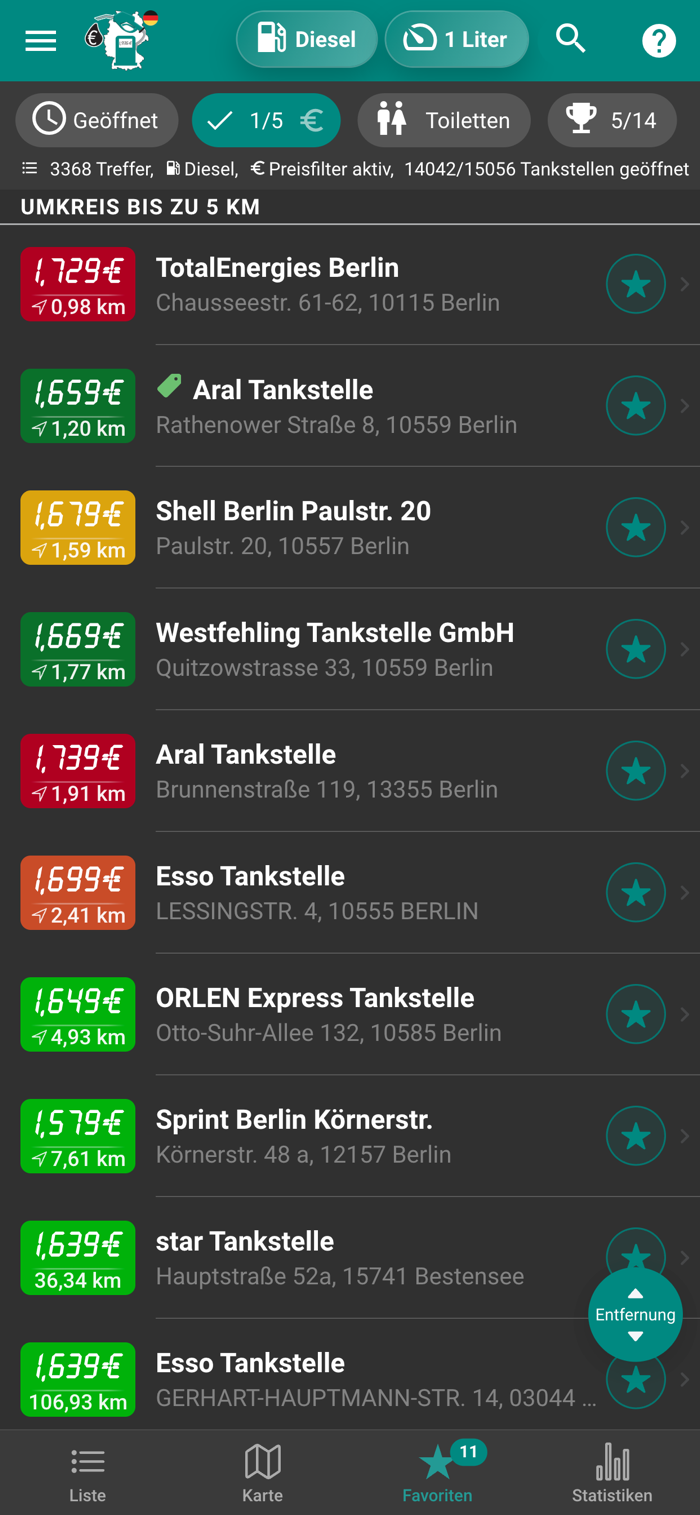Image resolution: width=700 pixels, height=1515 pixels.
Task: Toggle favorite star for Sprint Berlin Körnerstr.
Action: pos(636,1137)
